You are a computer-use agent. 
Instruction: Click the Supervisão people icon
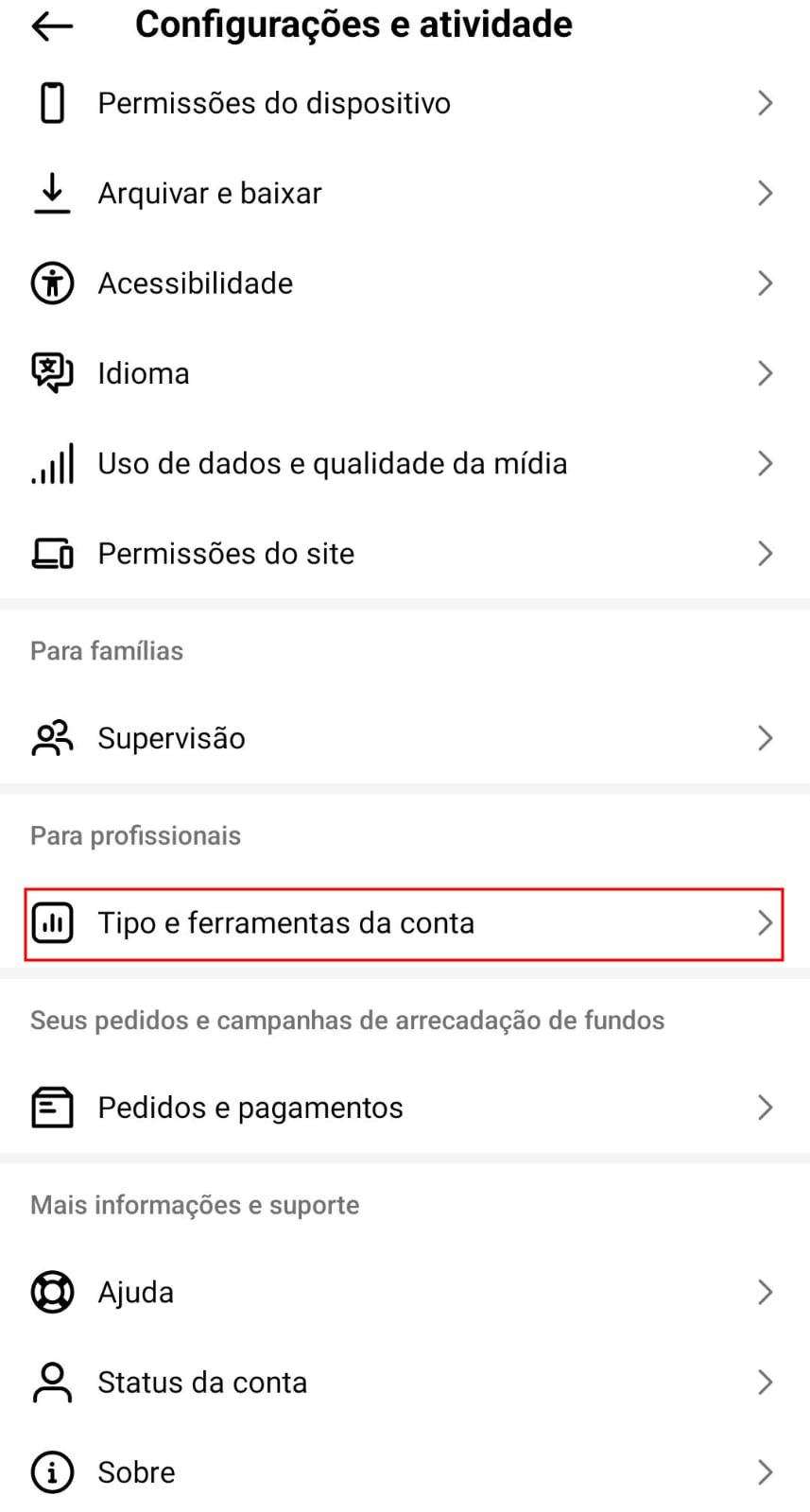click(x=52, y=738)
